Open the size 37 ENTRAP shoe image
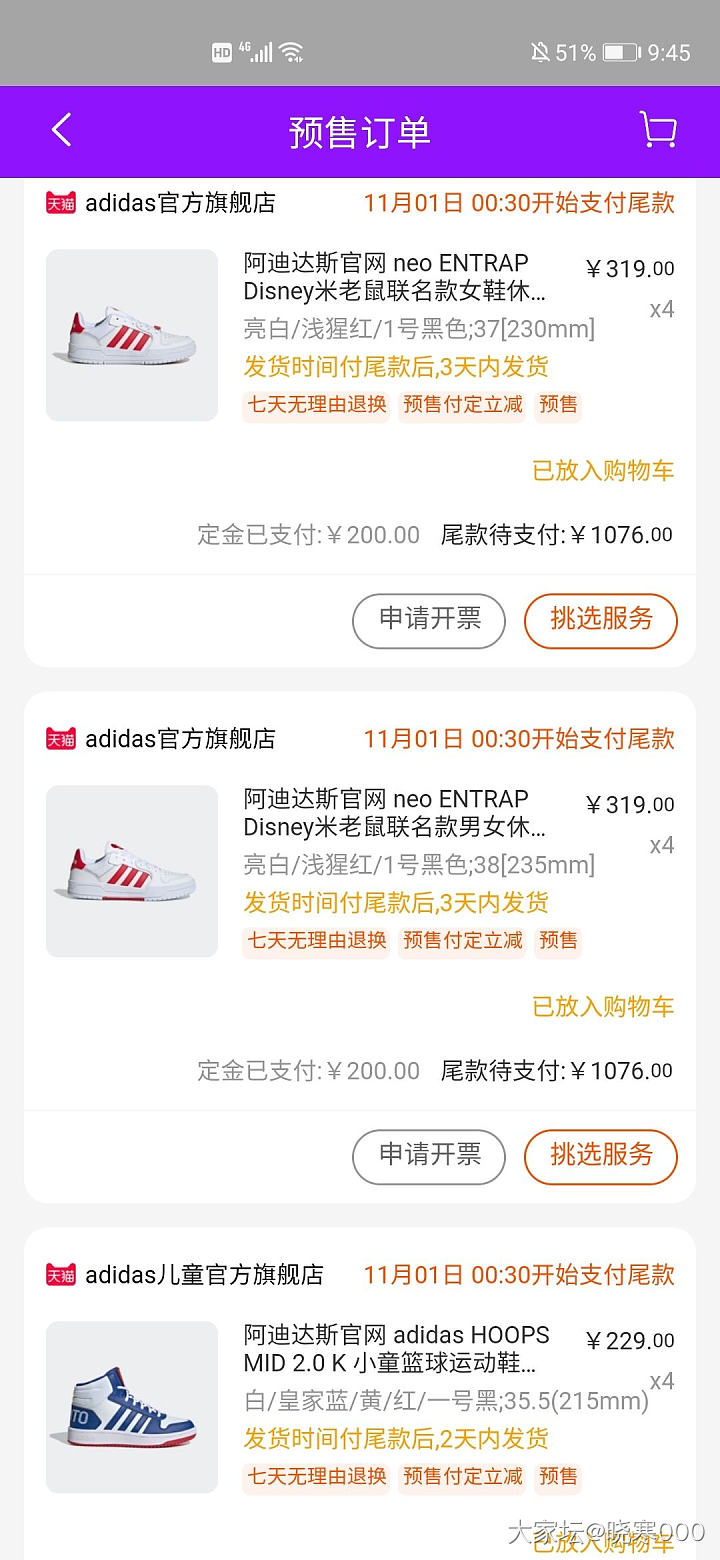The width and height of the screenshot is (720, 1560). coord(132,335)
